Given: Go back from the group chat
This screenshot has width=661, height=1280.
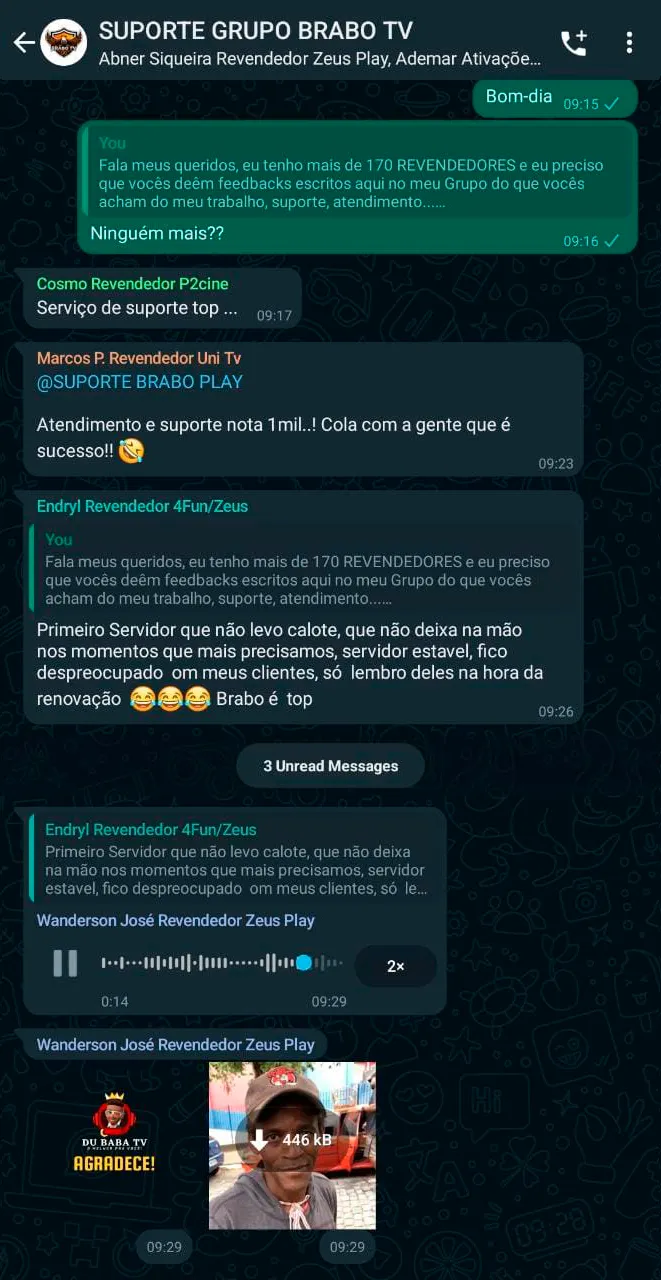Looking at the screenshot, I should pyautogui.click(x=24, y=42).
